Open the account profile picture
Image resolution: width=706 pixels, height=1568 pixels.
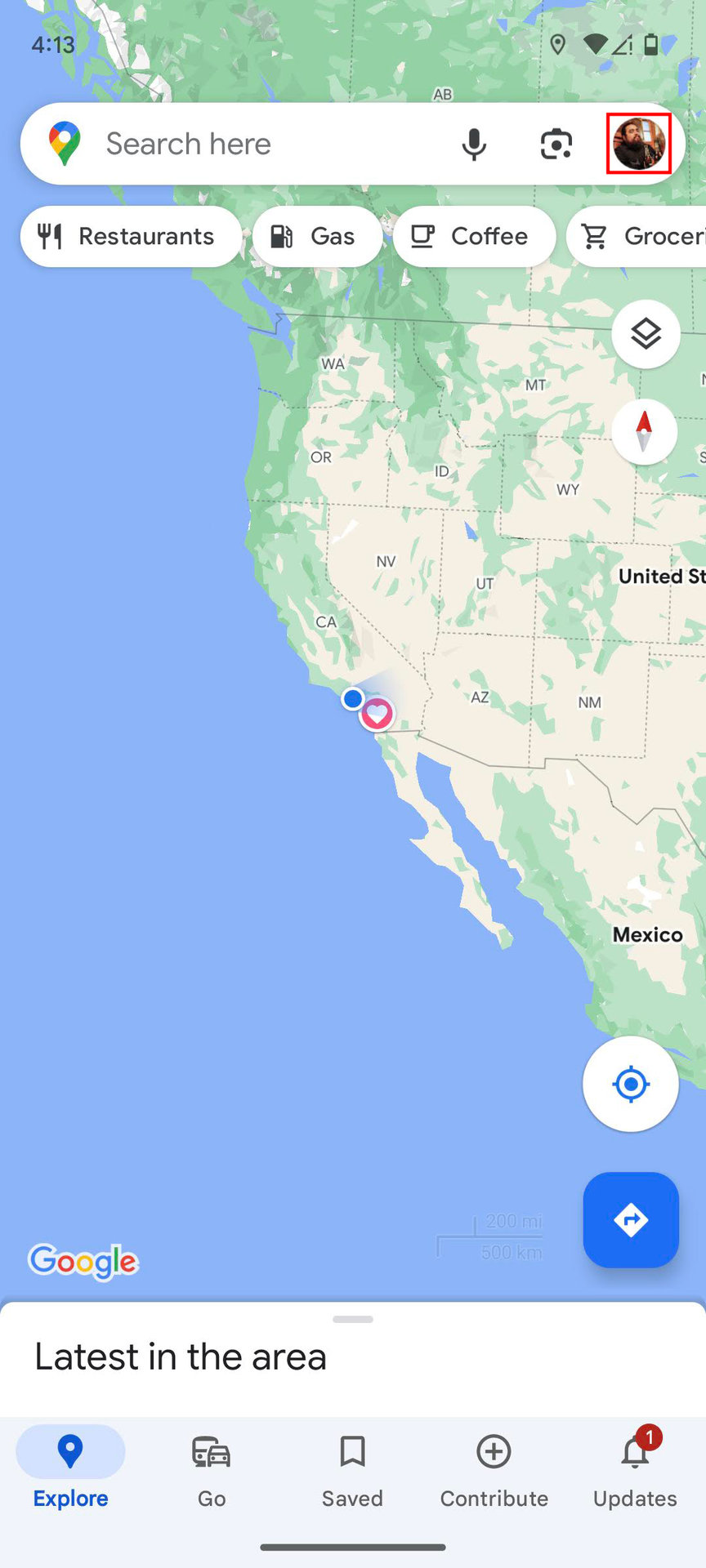coord(639,144)
